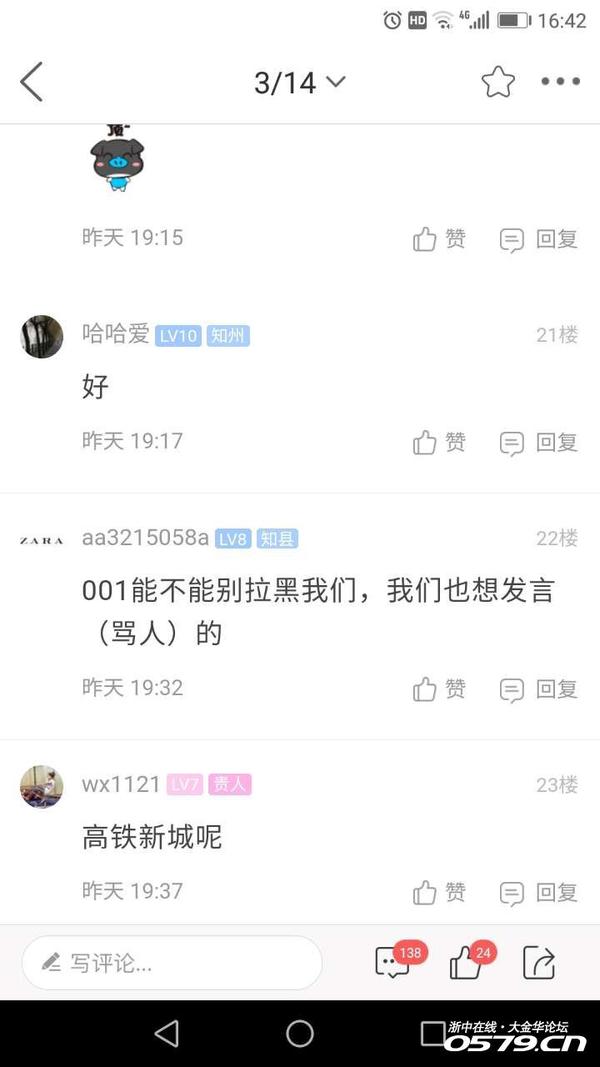The width and height of the screenshot is (600, 1067).
Task: Favorite this thread with the star icon
Action: tap(497, 82)
